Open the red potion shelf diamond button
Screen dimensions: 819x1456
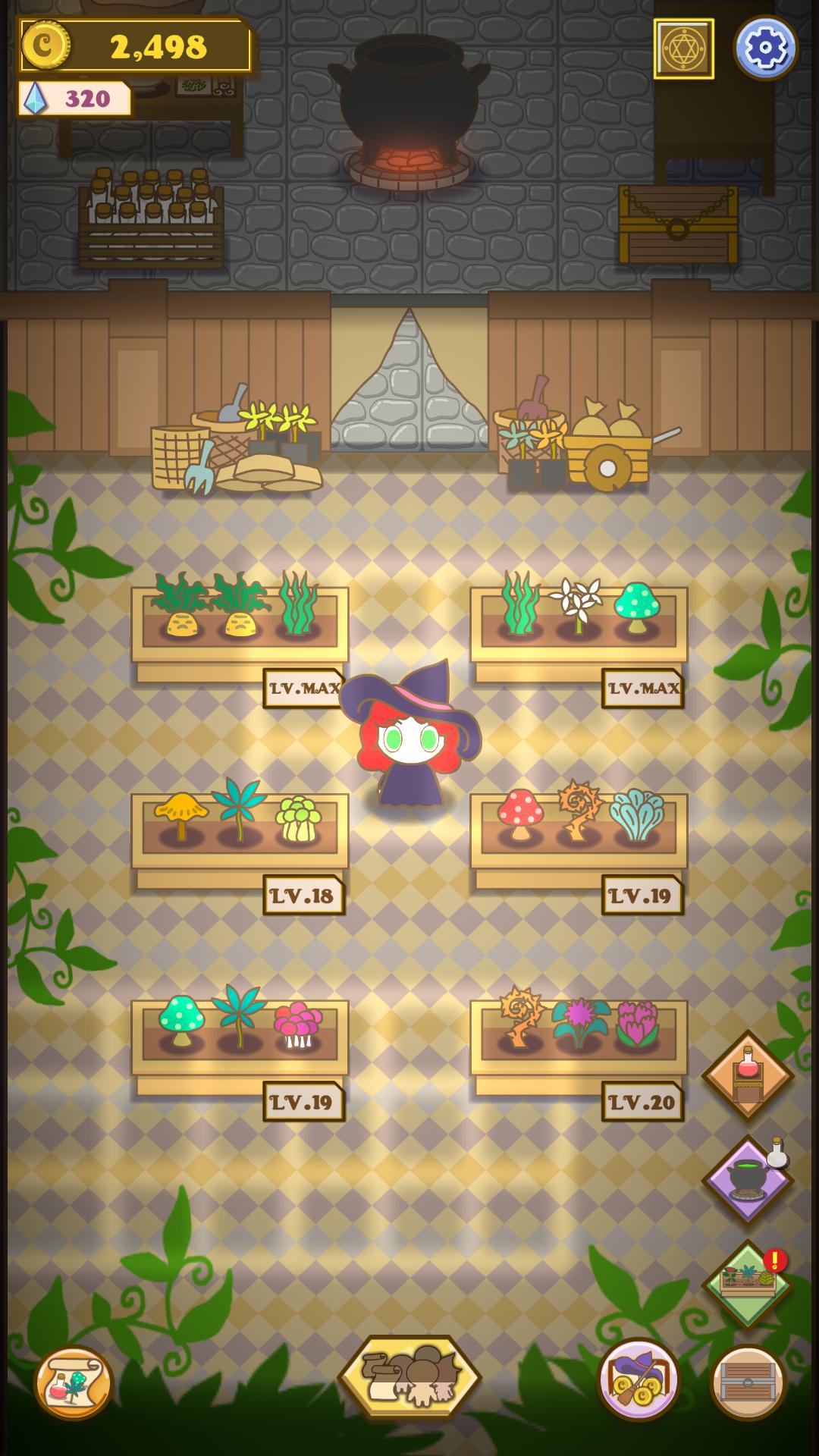pos(748,1075)
